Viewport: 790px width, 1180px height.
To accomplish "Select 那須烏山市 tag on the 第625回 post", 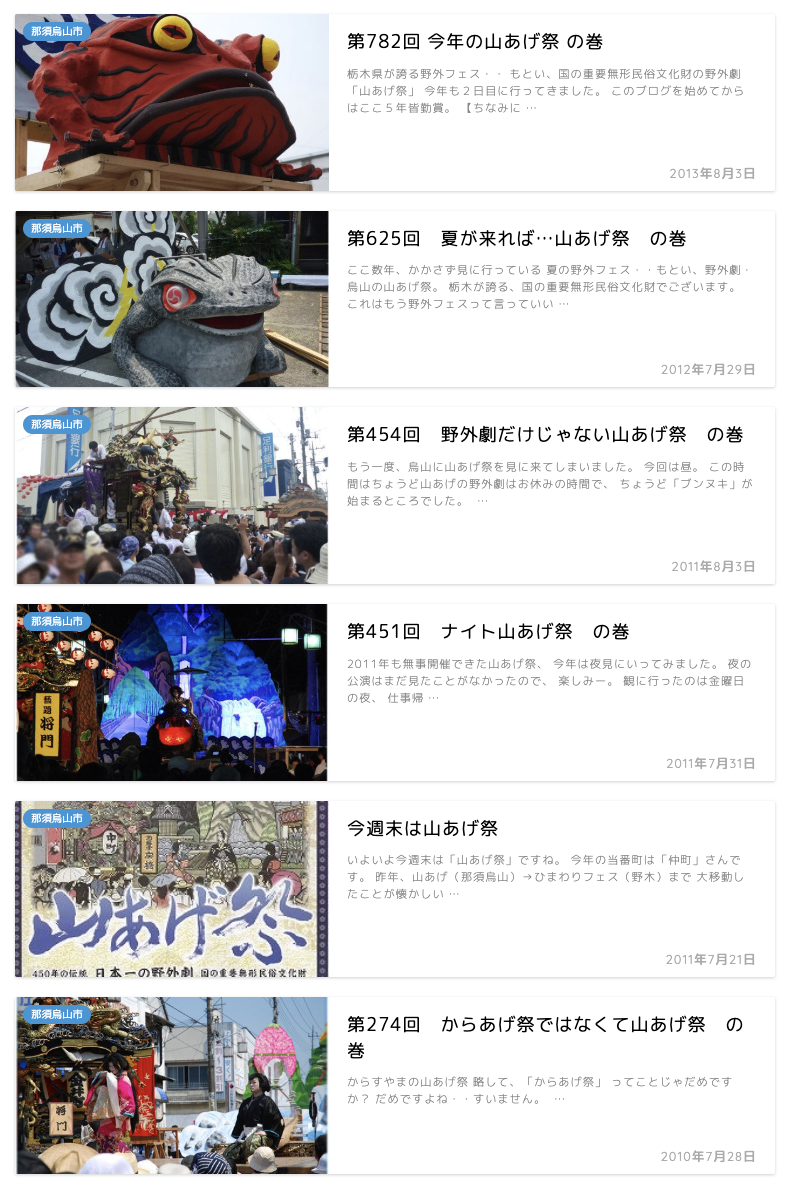I will click(x=57, y=228).
